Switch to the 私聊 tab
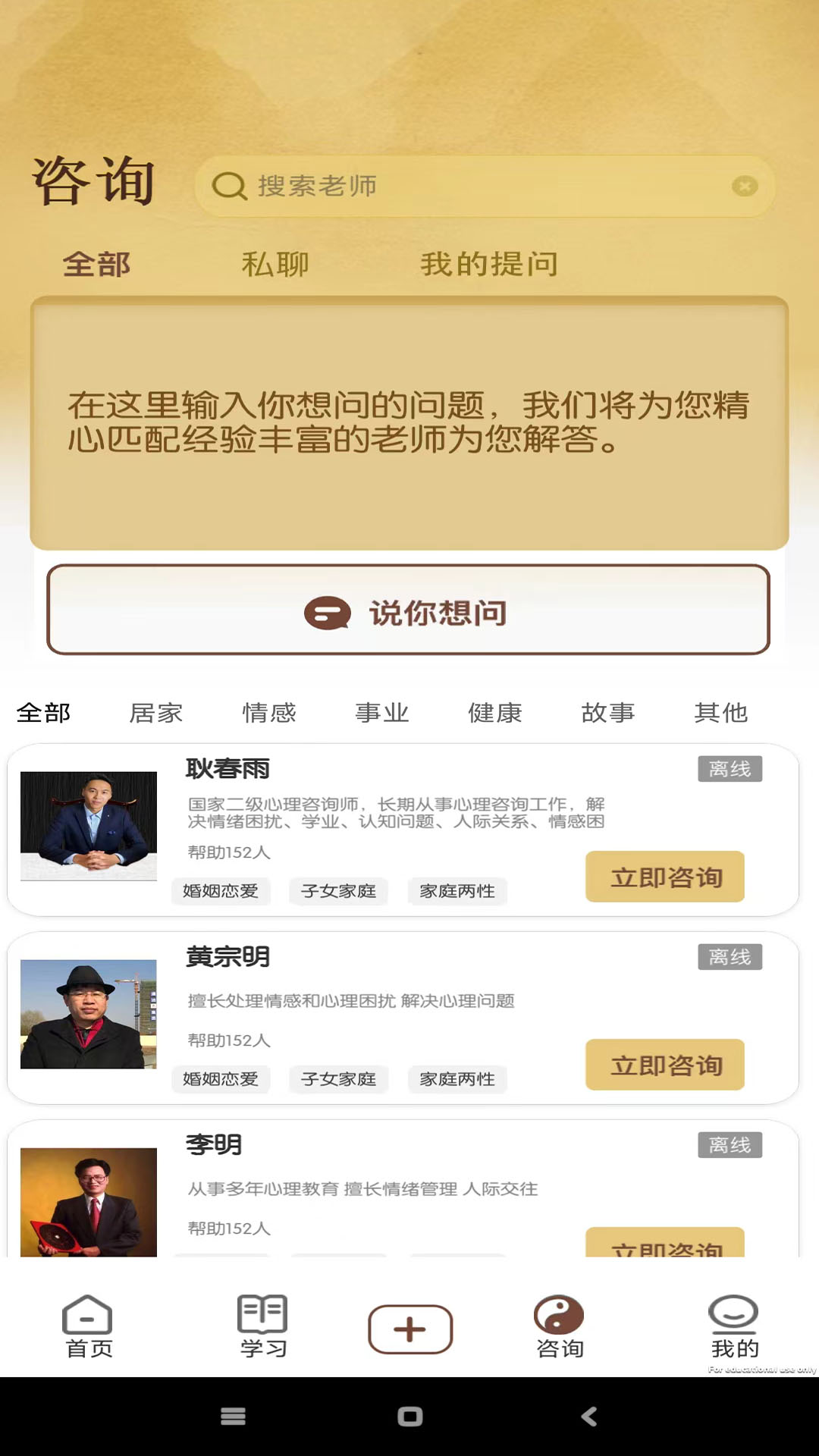 point(275,265)
